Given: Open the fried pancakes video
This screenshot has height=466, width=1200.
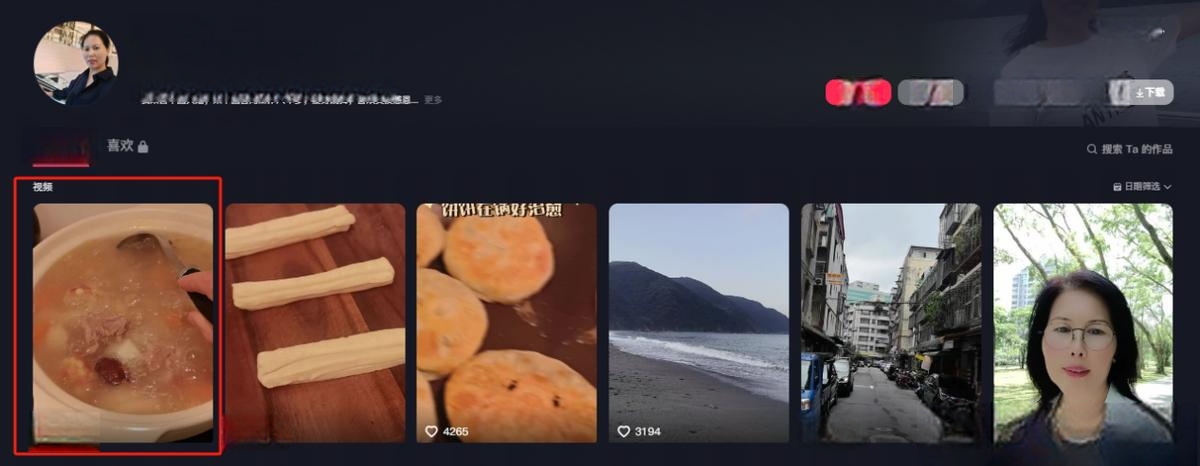Looking at the screenshot, I should pos(507,322).
